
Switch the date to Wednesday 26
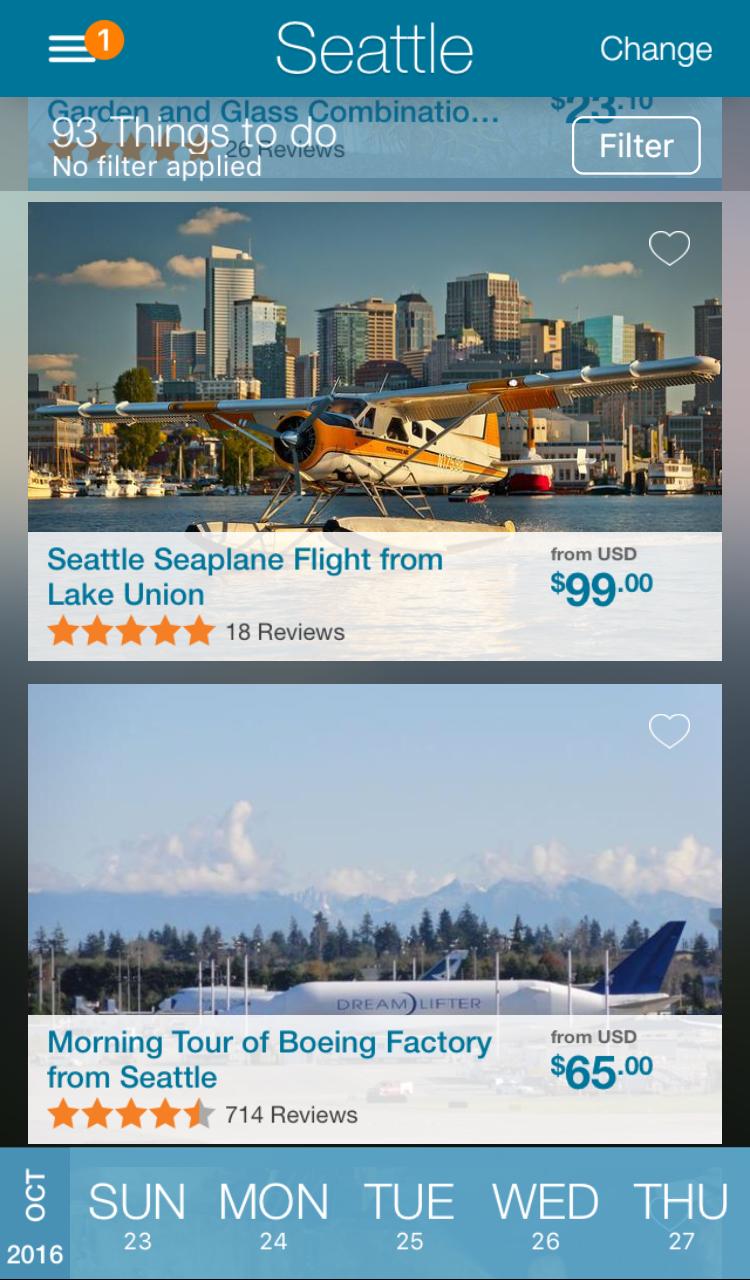(545, 1214)
